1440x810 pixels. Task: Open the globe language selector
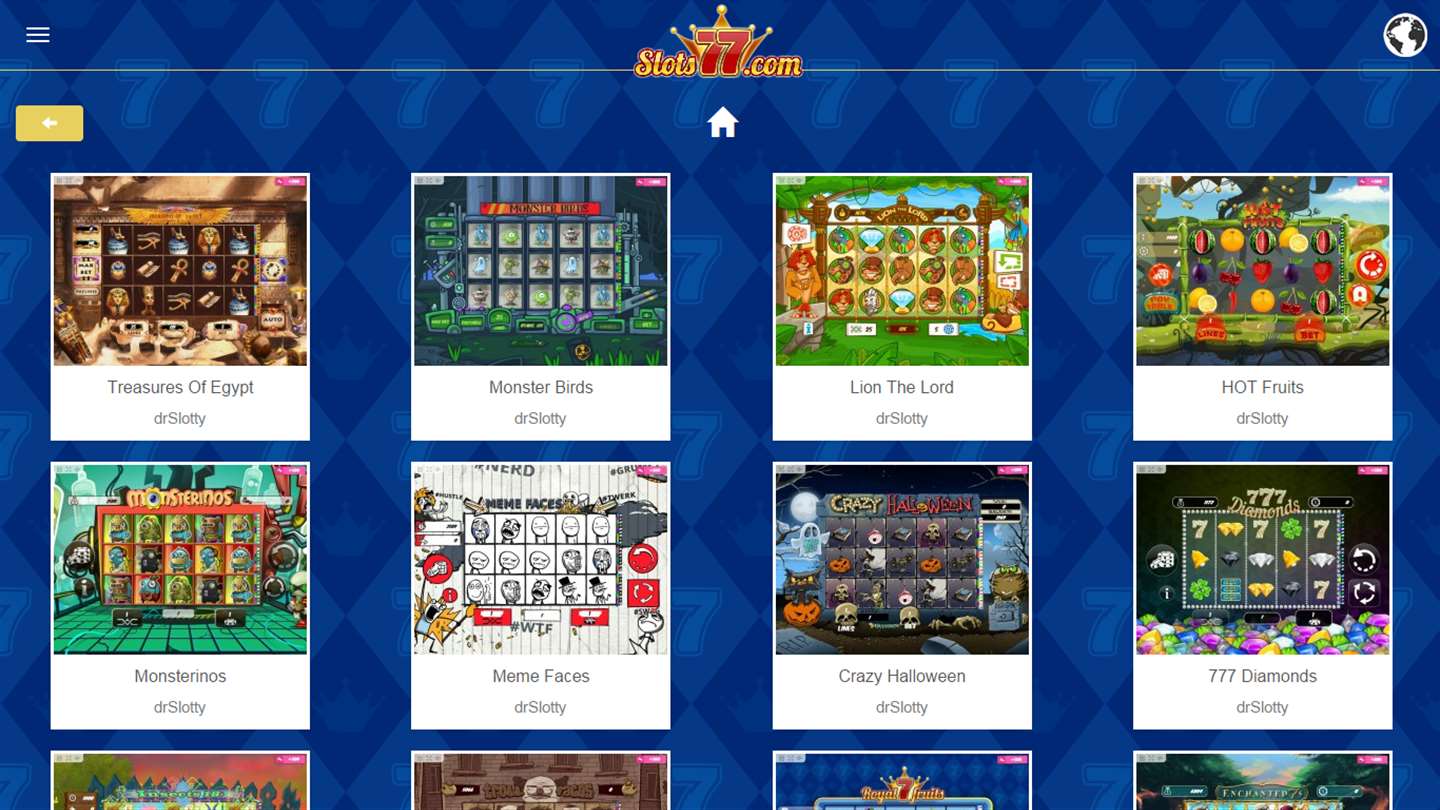(x=1405, y=35)
